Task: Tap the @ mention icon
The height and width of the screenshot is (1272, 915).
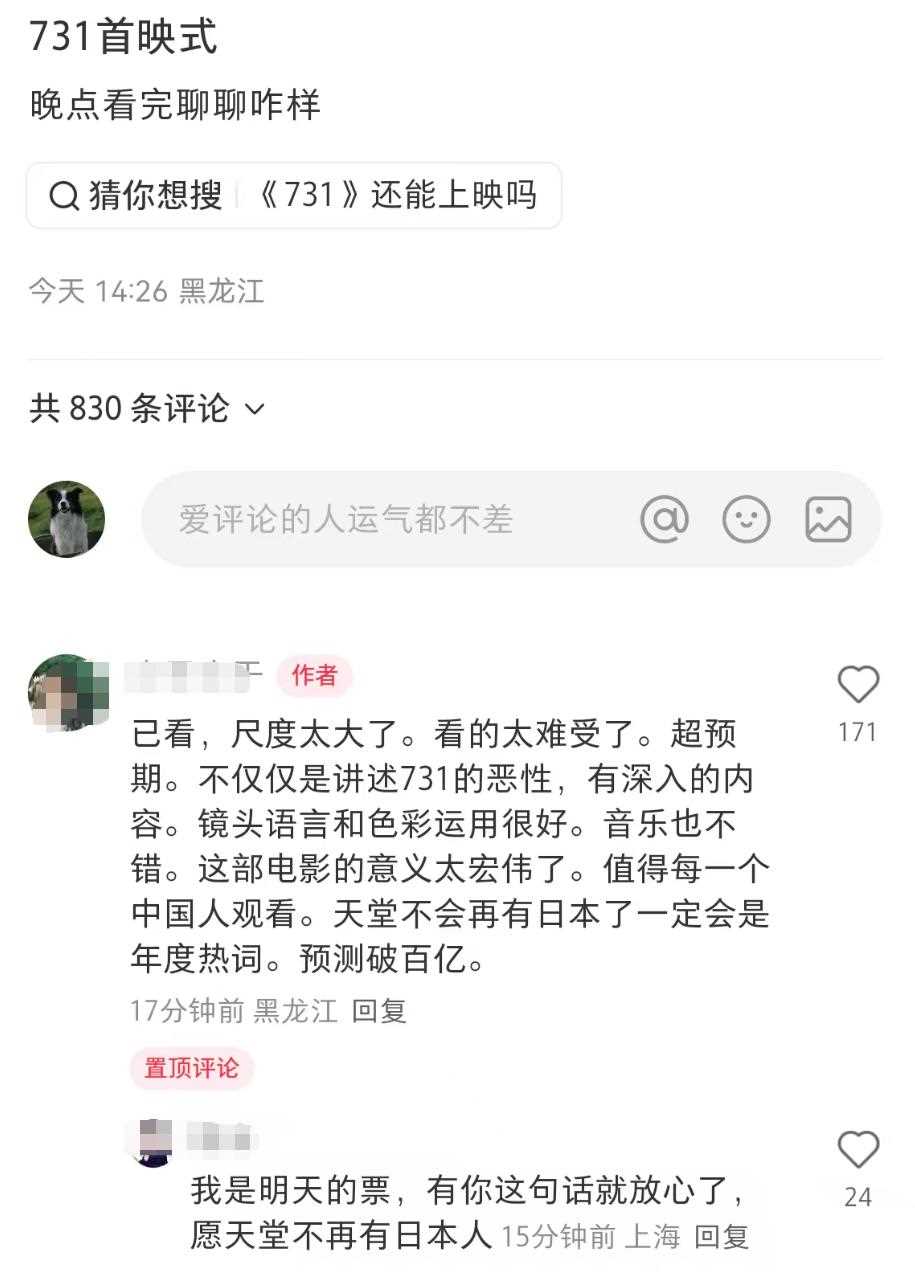Action: (x=664, y=520)
